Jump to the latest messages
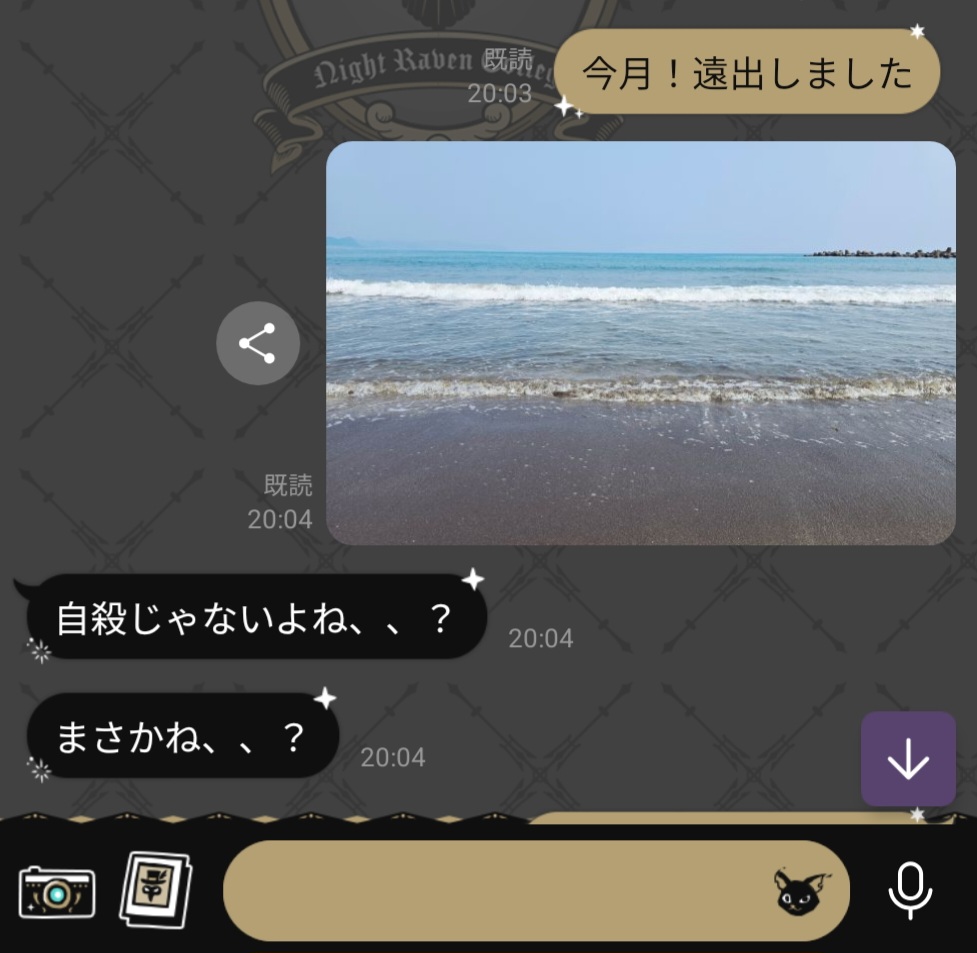 (908, 760)
